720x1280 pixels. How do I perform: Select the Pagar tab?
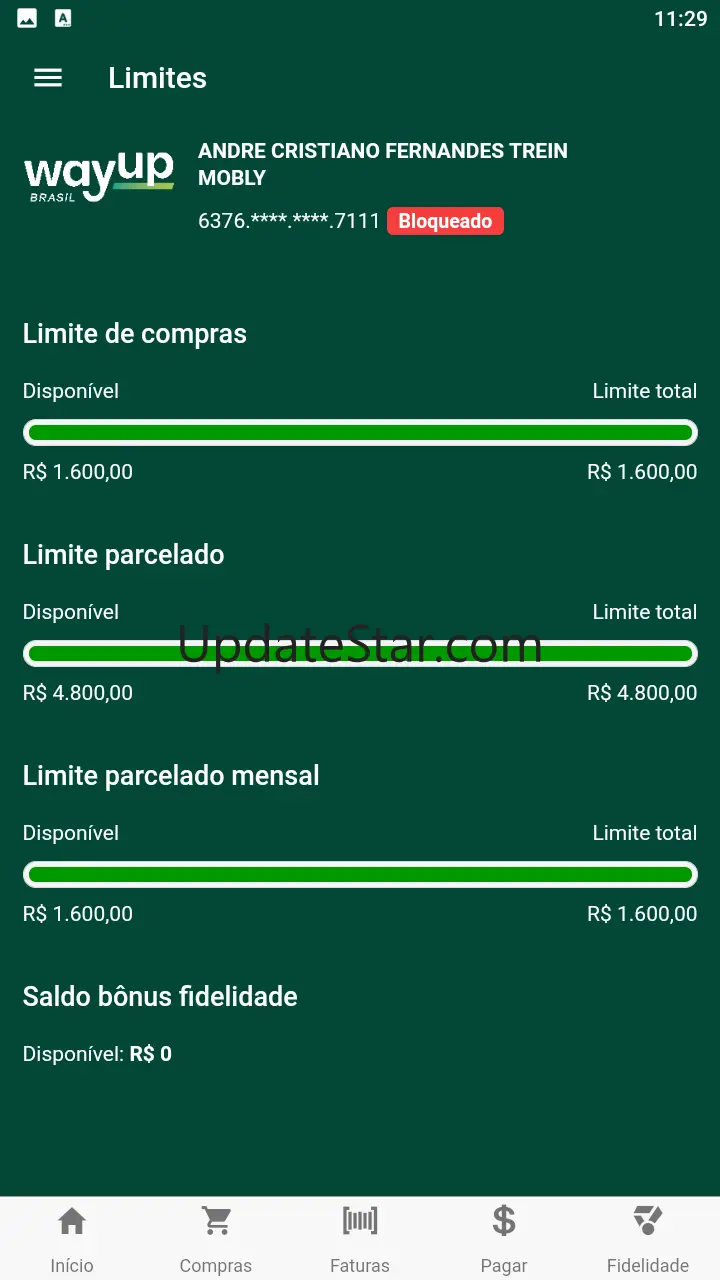[504, 1238]
